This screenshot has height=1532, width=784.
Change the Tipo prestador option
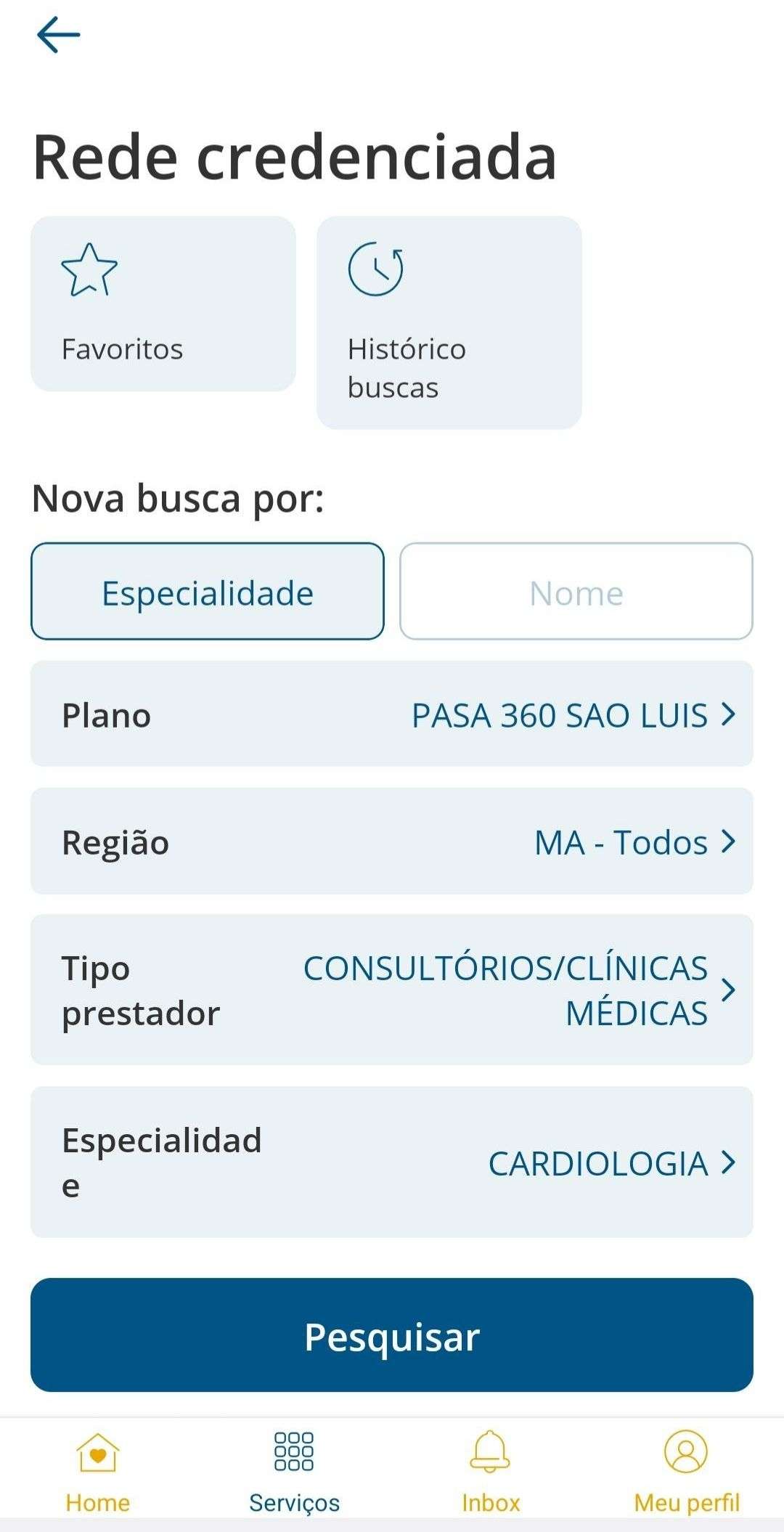[x=392, y=990]
